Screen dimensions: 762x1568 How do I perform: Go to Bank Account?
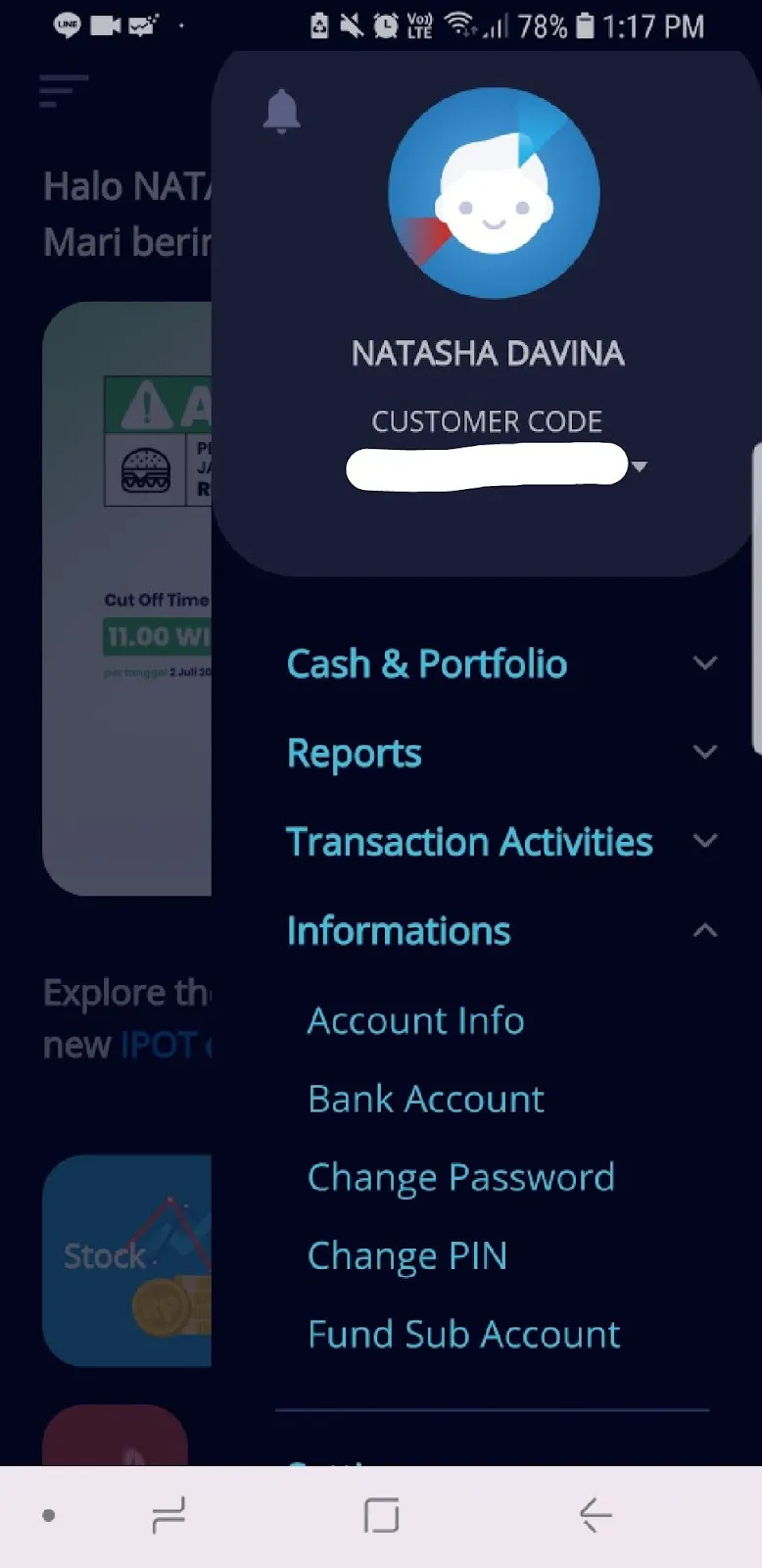425,1100
